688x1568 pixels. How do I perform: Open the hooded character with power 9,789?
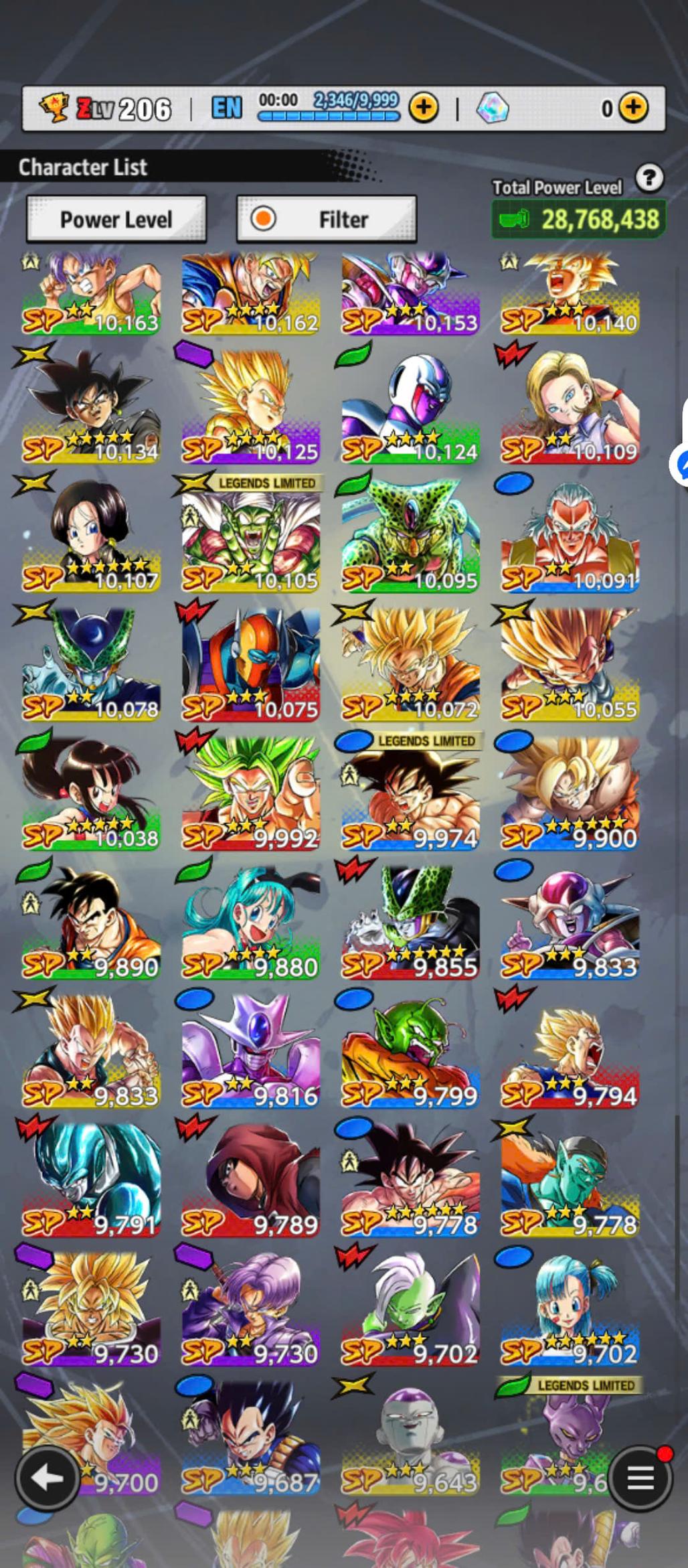(250, 1180)
